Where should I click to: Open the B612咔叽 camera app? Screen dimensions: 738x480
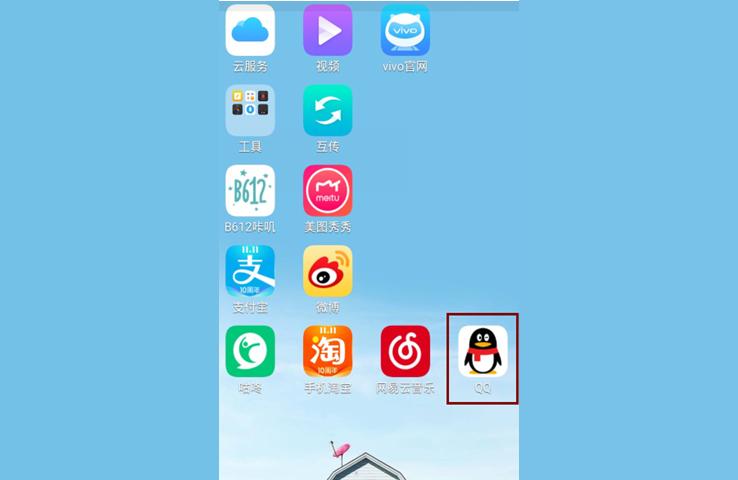coord(250,191)
